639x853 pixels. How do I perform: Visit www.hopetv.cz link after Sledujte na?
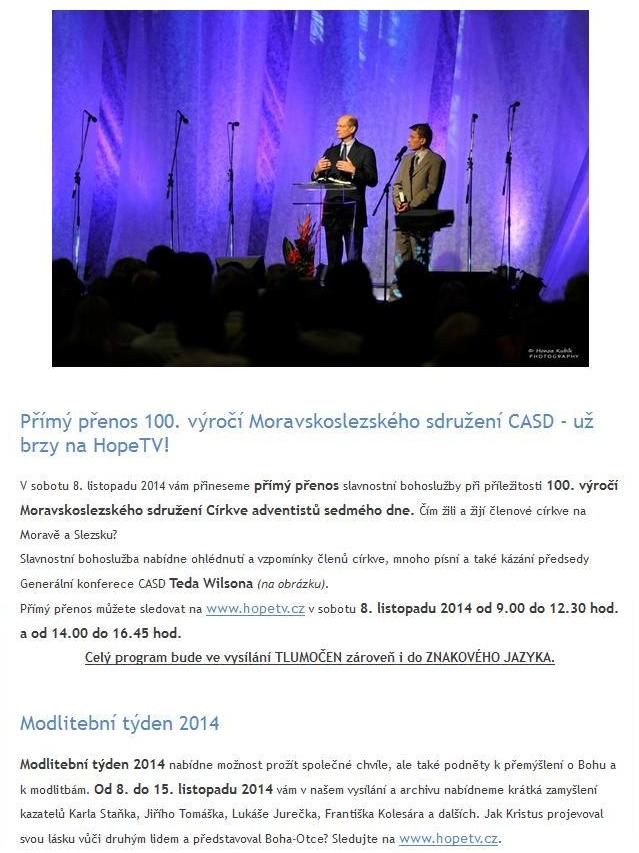448,838
